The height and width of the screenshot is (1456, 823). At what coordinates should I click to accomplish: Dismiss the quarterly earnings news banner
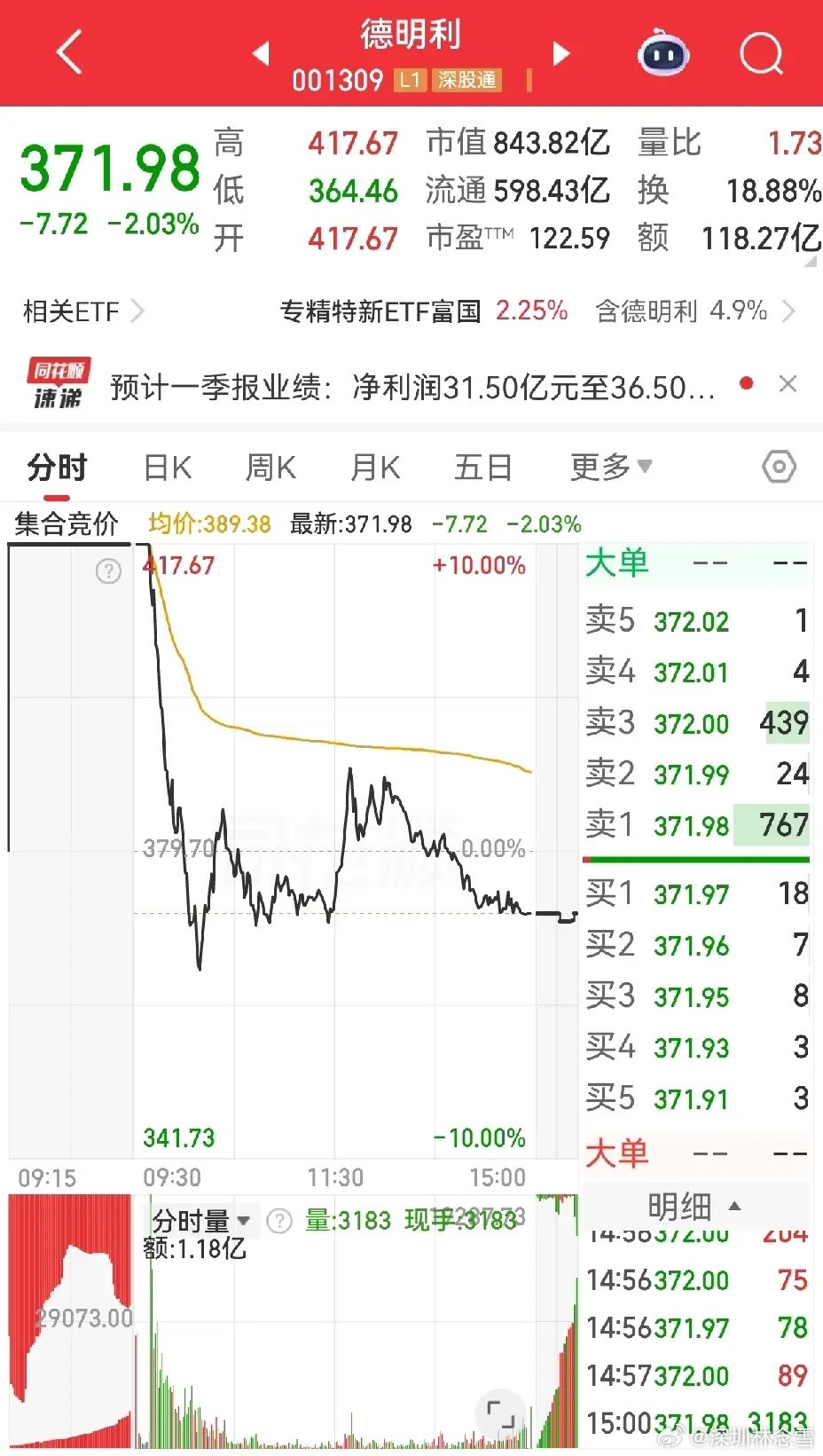[x=788, y=384]
